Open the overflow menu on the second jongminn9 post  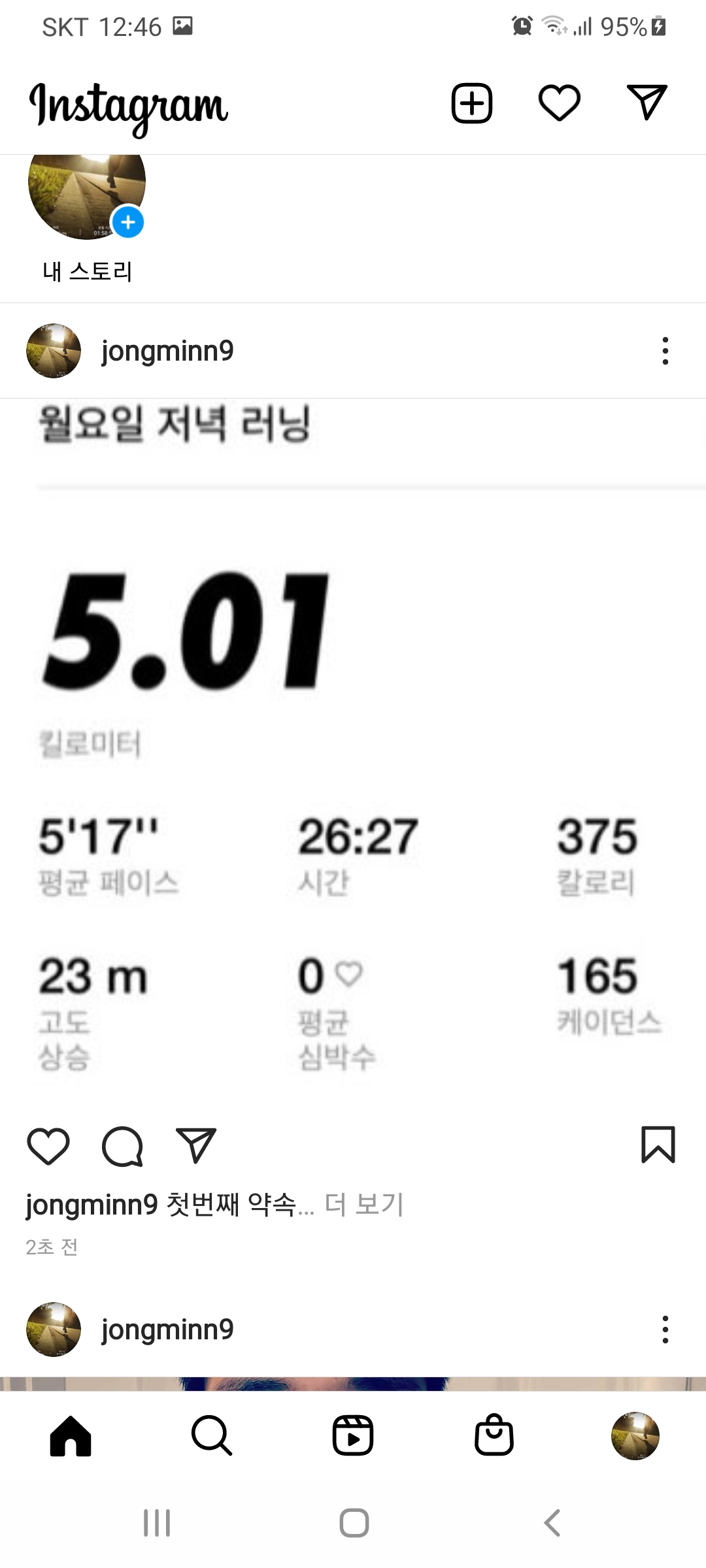(x=665, y=1330)
